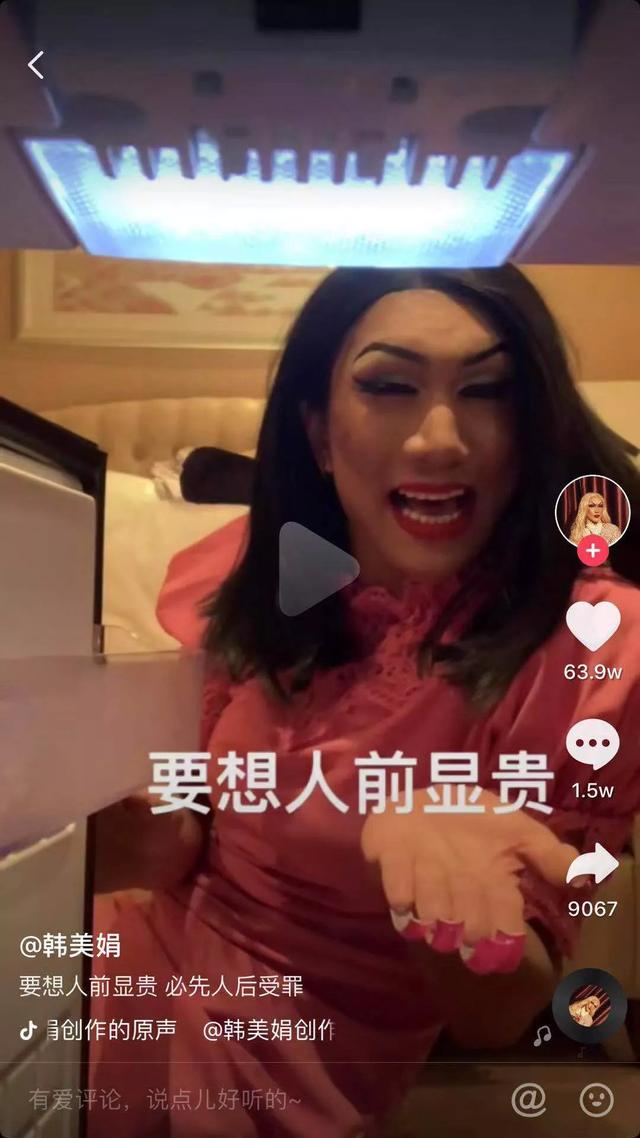Viewport: 640px width, 1138px height.
Task: Like this video with the heart
Action: click(x=593, y=626)
